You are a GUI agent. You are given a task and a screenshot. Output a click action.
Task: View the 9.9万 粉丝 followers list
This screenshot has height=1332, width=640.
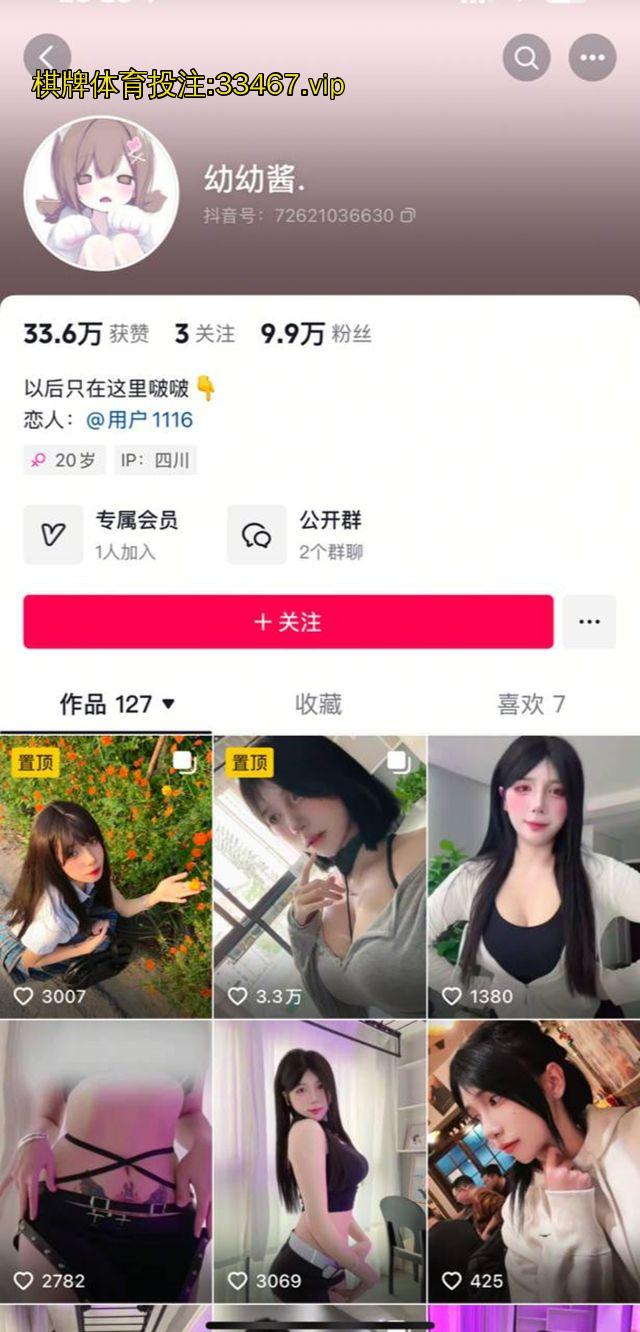315,334
